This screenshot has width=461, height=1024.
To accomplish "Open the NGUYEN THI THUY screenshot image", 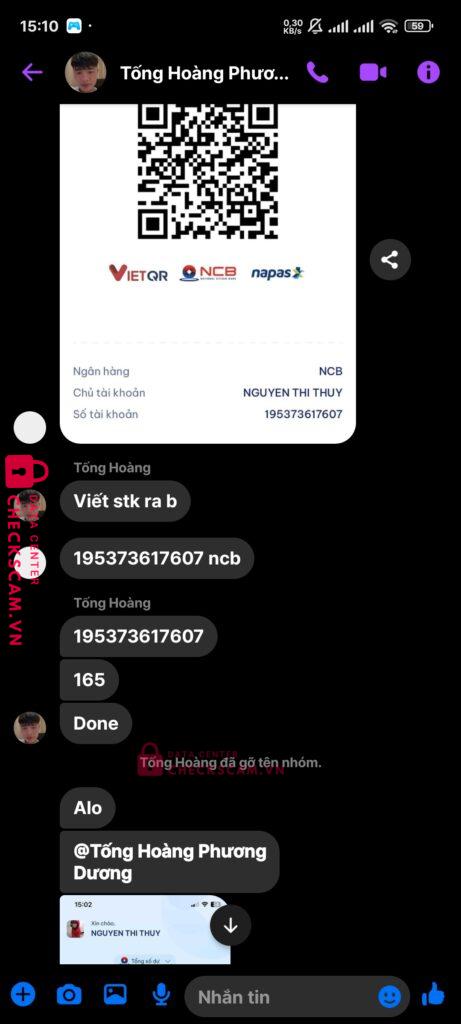I will tap(145, 929).
